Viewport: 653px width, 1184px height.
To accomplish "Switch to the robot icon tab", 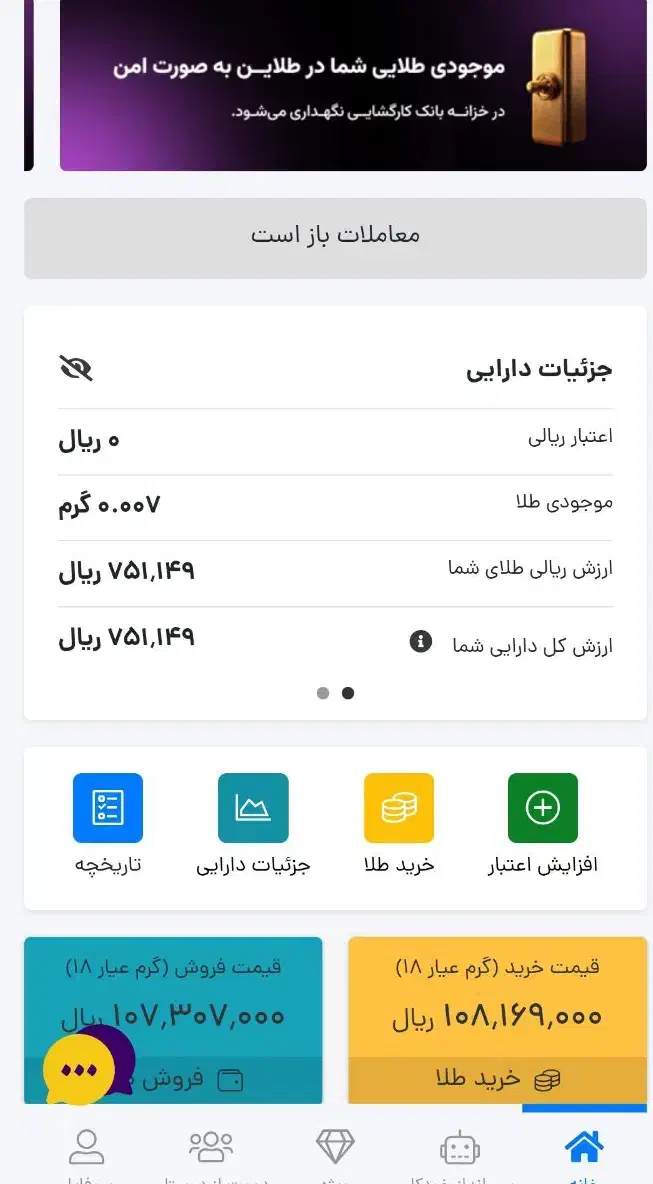I will 459,1148.
